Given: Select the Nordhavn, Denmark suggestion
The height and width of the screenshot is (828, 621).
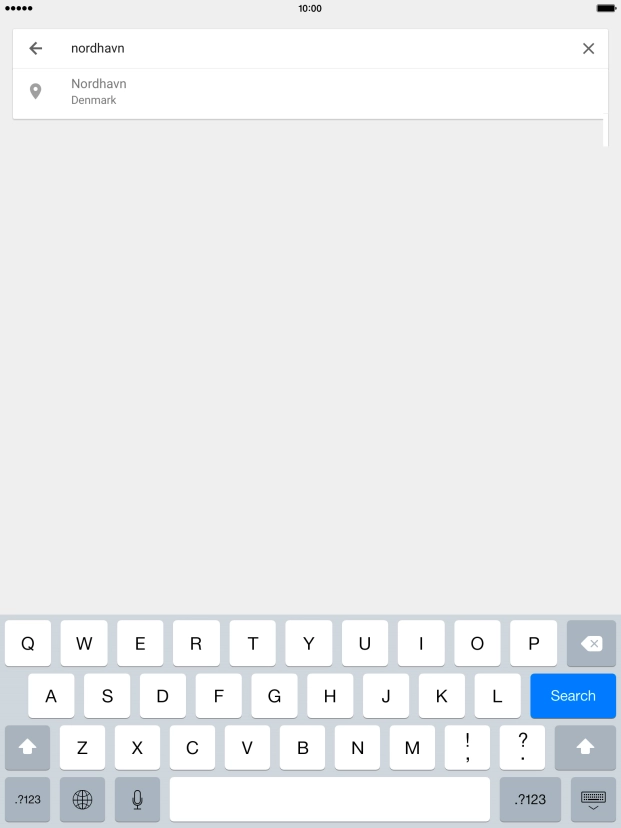Looking at the screenshot, I should pyautogui.click(x=99, y=92).
